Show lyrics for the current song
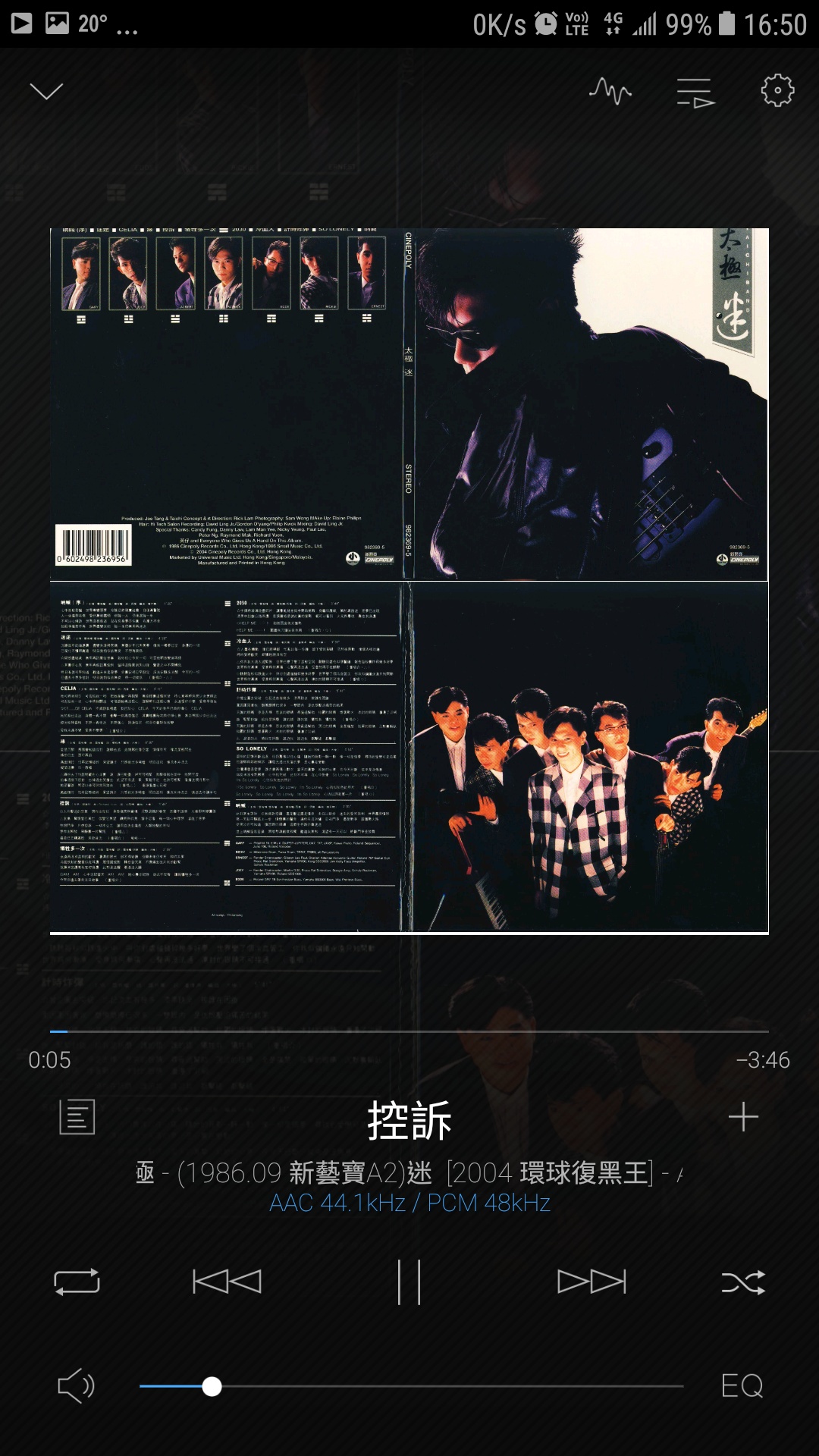This screenshot has height=1456, width=819. coord(77,1117)
